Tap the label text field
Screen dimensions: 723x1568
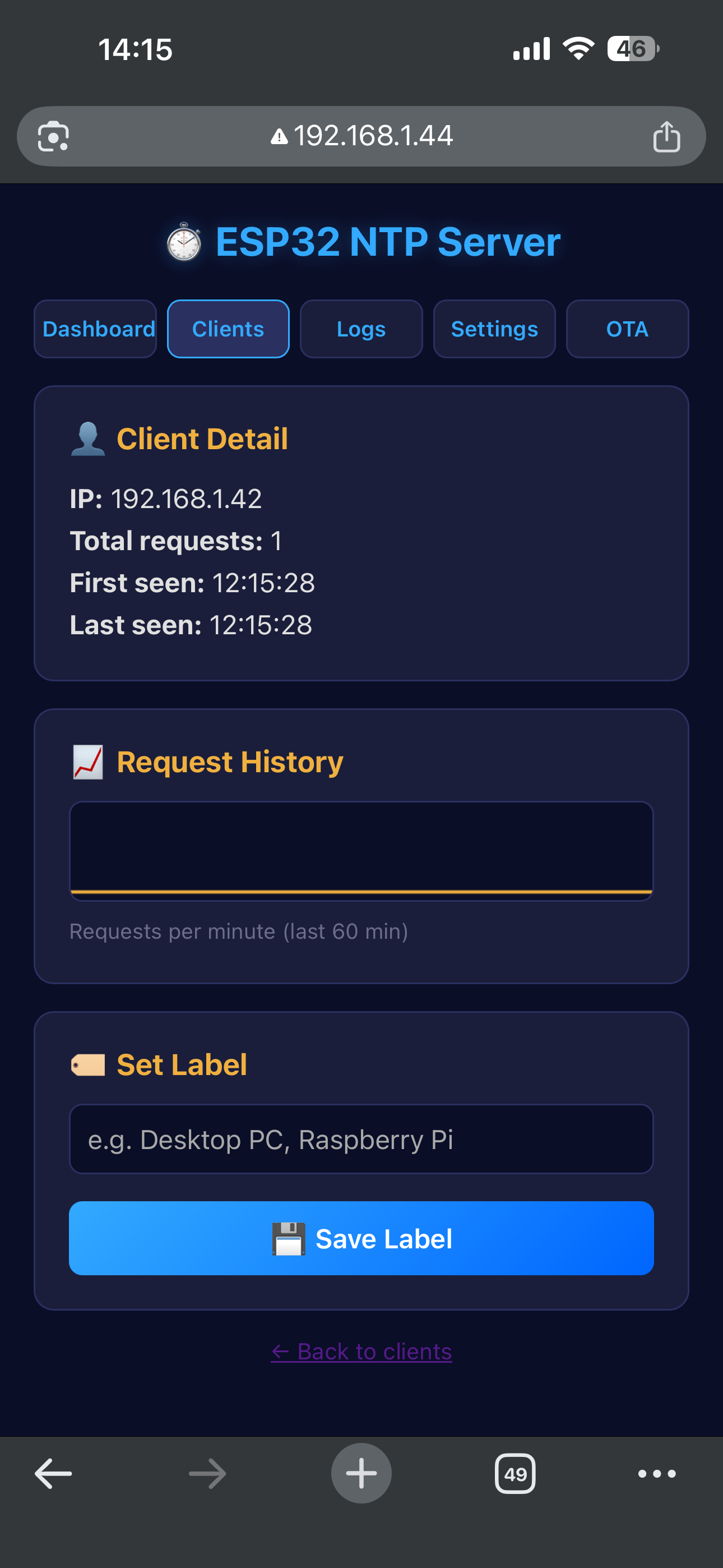(x=361, y=1139)
